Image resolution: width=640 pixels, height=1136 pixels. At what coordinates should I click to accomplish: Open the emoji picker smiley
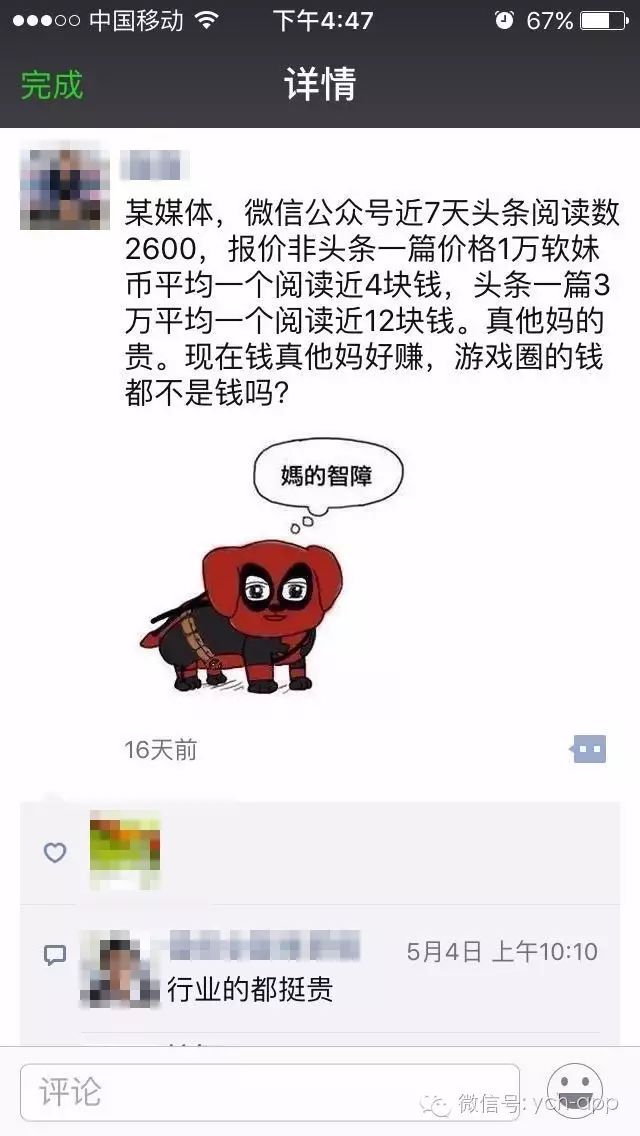pyautogui.click(x=575, y=1092)
